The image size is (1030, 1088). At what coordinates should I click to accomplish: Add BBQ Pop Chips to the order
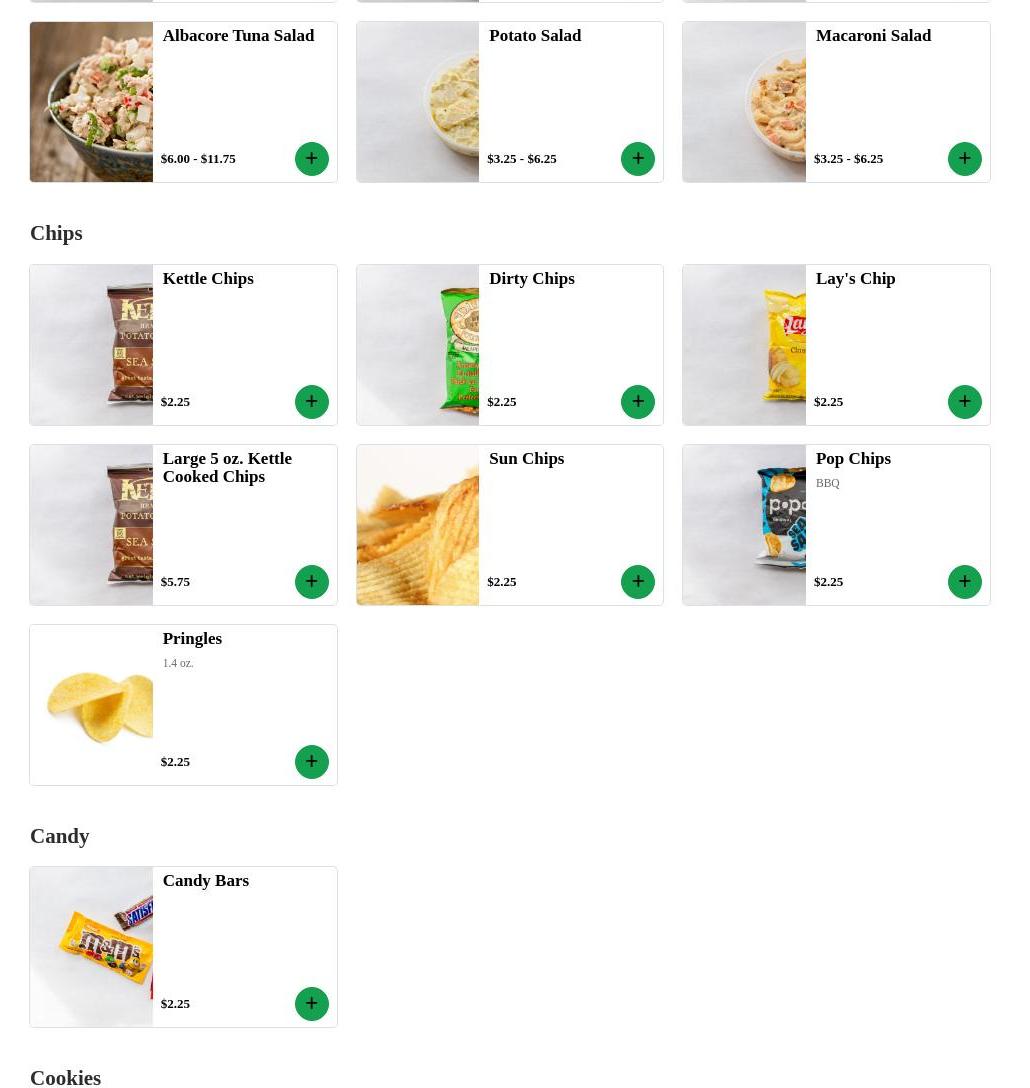964,582
